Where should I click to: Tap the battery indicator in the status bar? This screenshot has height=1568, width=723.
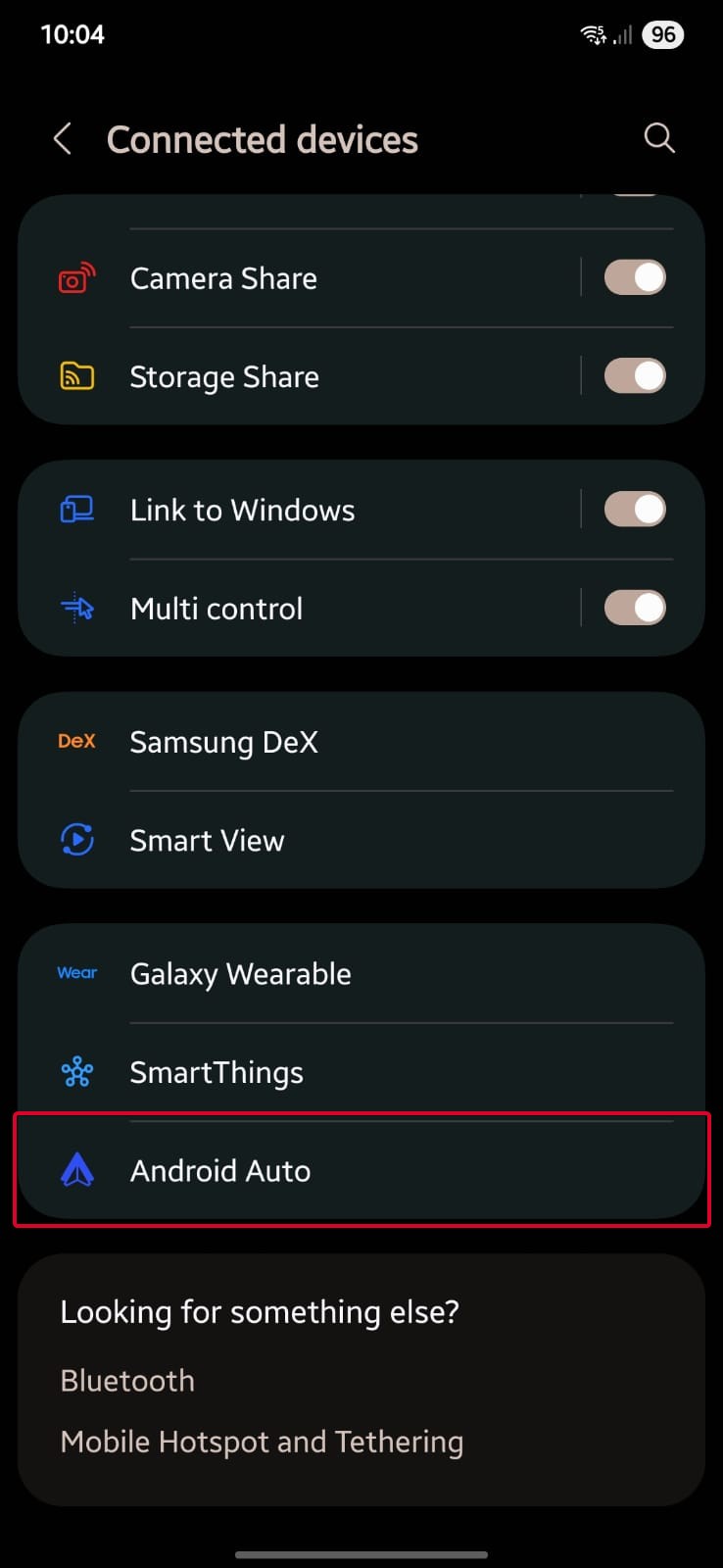coord(662,33)
